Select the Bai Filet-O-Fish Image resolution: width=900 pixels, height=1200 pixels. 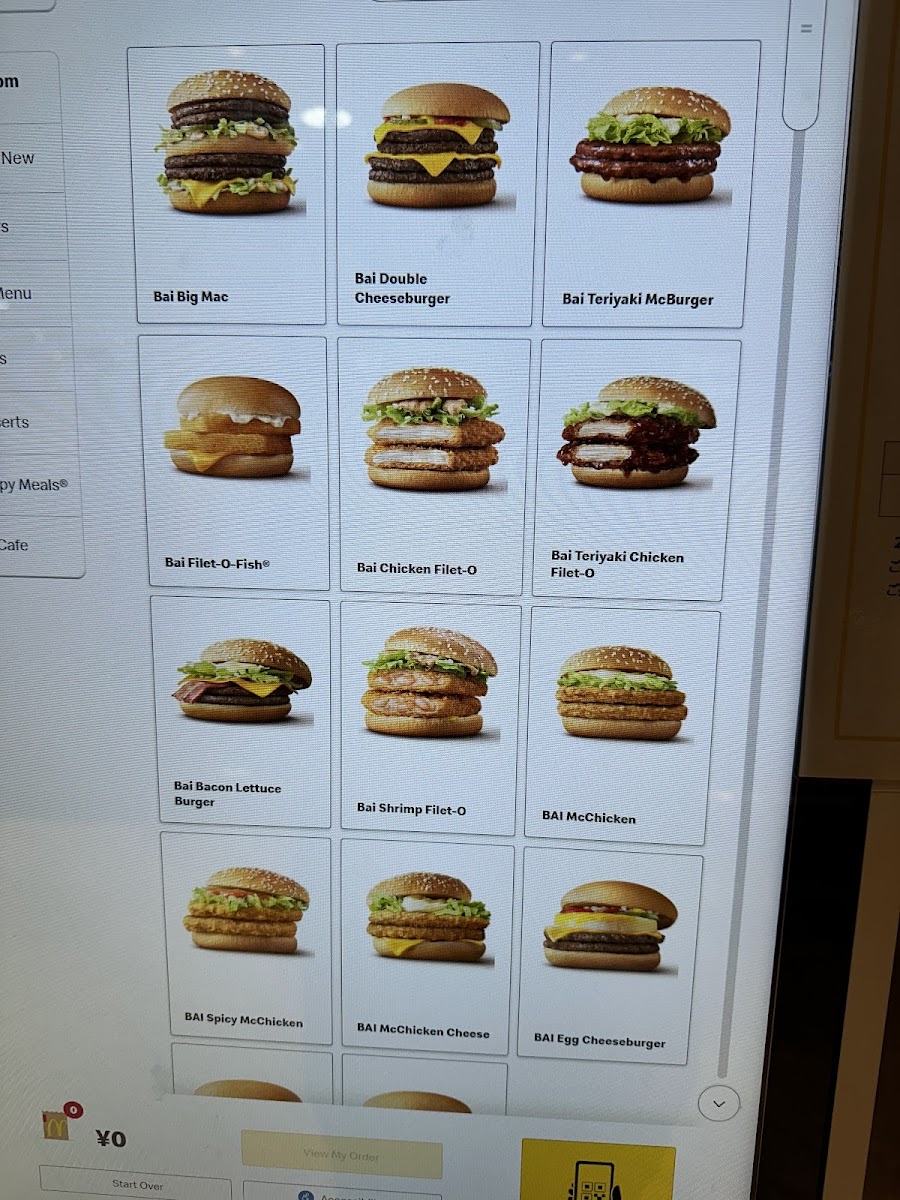(x=234, y=462)
